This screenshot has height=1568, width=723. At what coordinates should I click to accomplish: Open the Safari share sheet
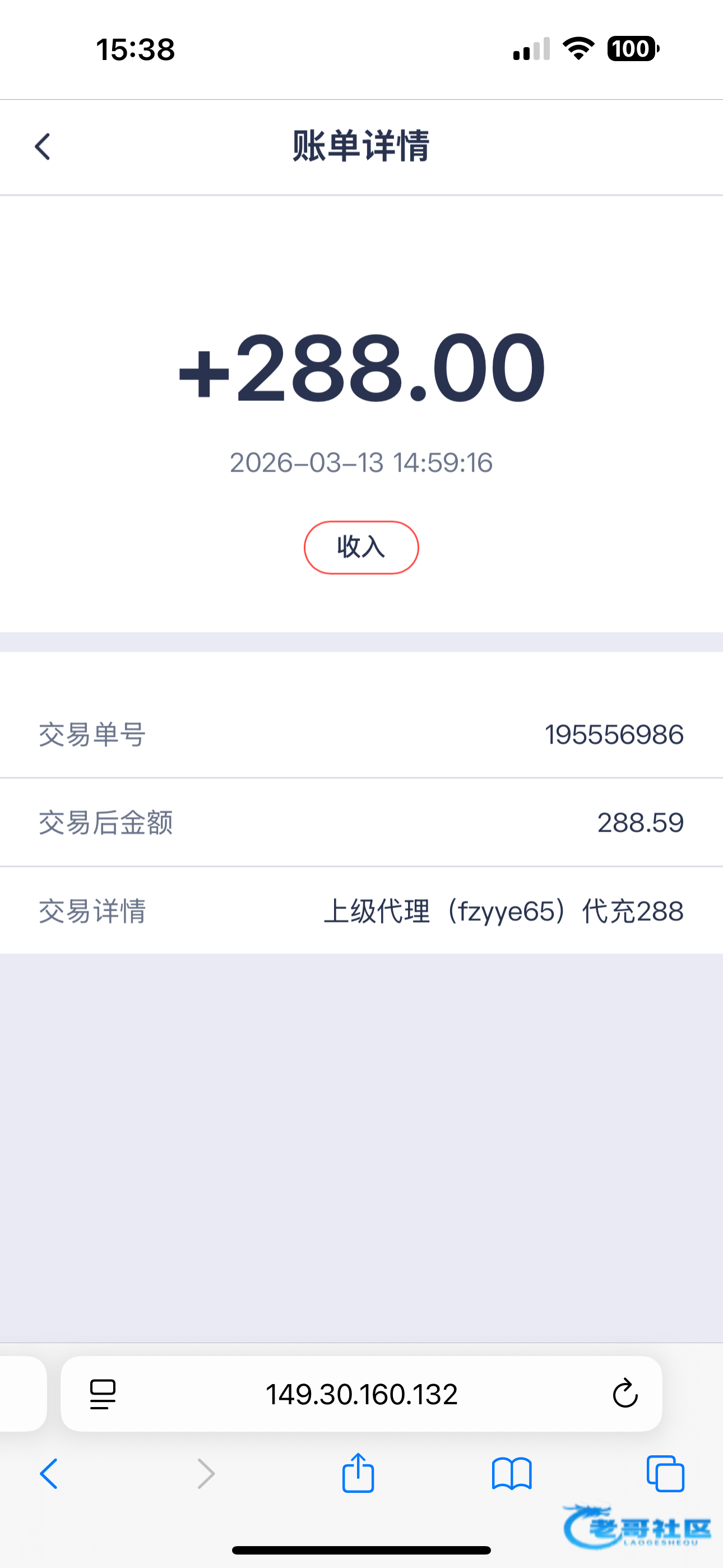(358, 1473)
